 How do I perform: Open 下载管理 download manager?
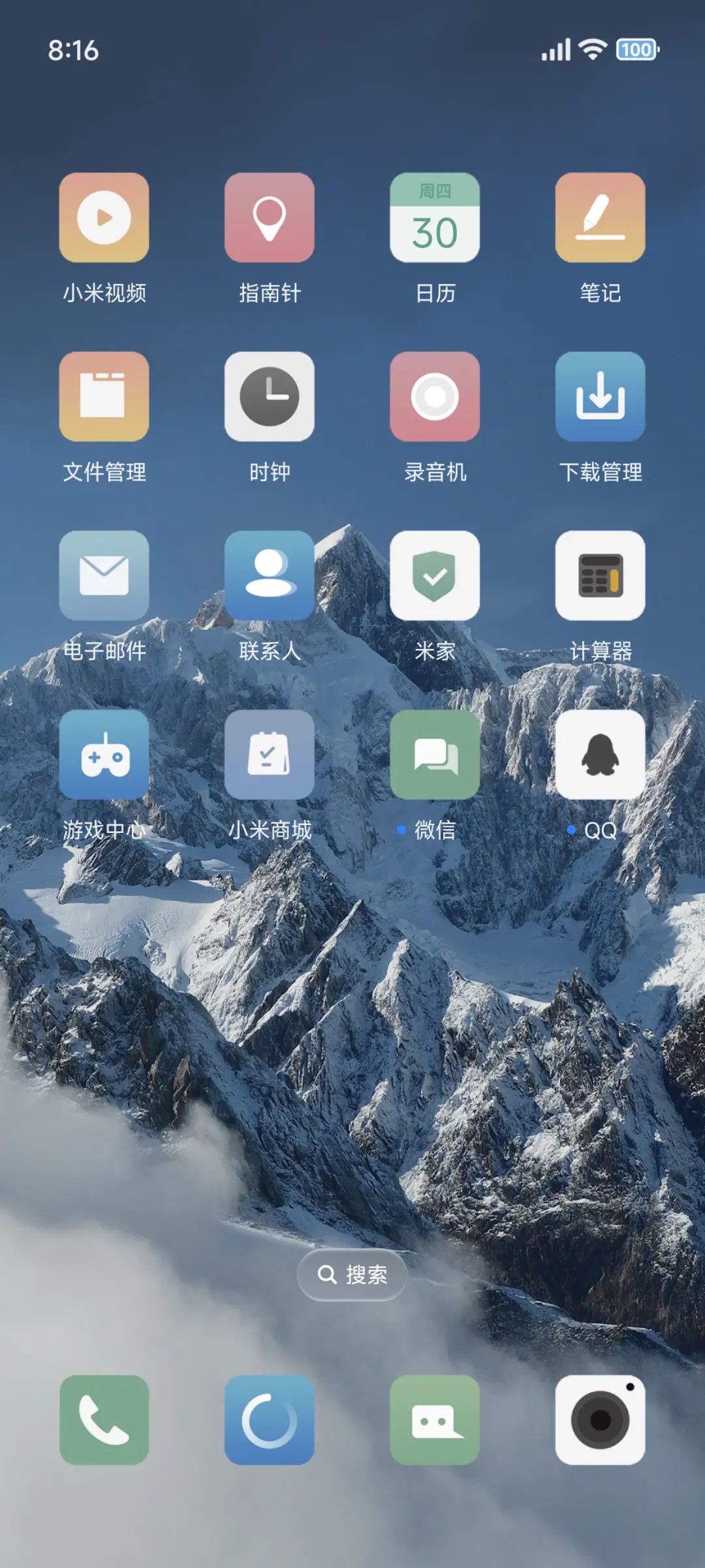click(601, 396)
